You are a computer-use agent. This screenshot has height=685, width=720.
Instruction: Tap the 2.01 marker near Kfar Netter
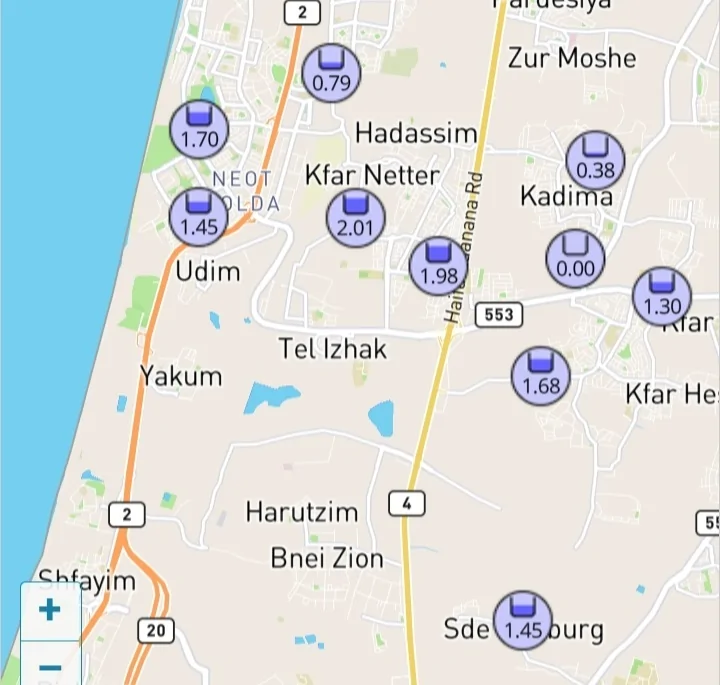(x=355, y=217)
